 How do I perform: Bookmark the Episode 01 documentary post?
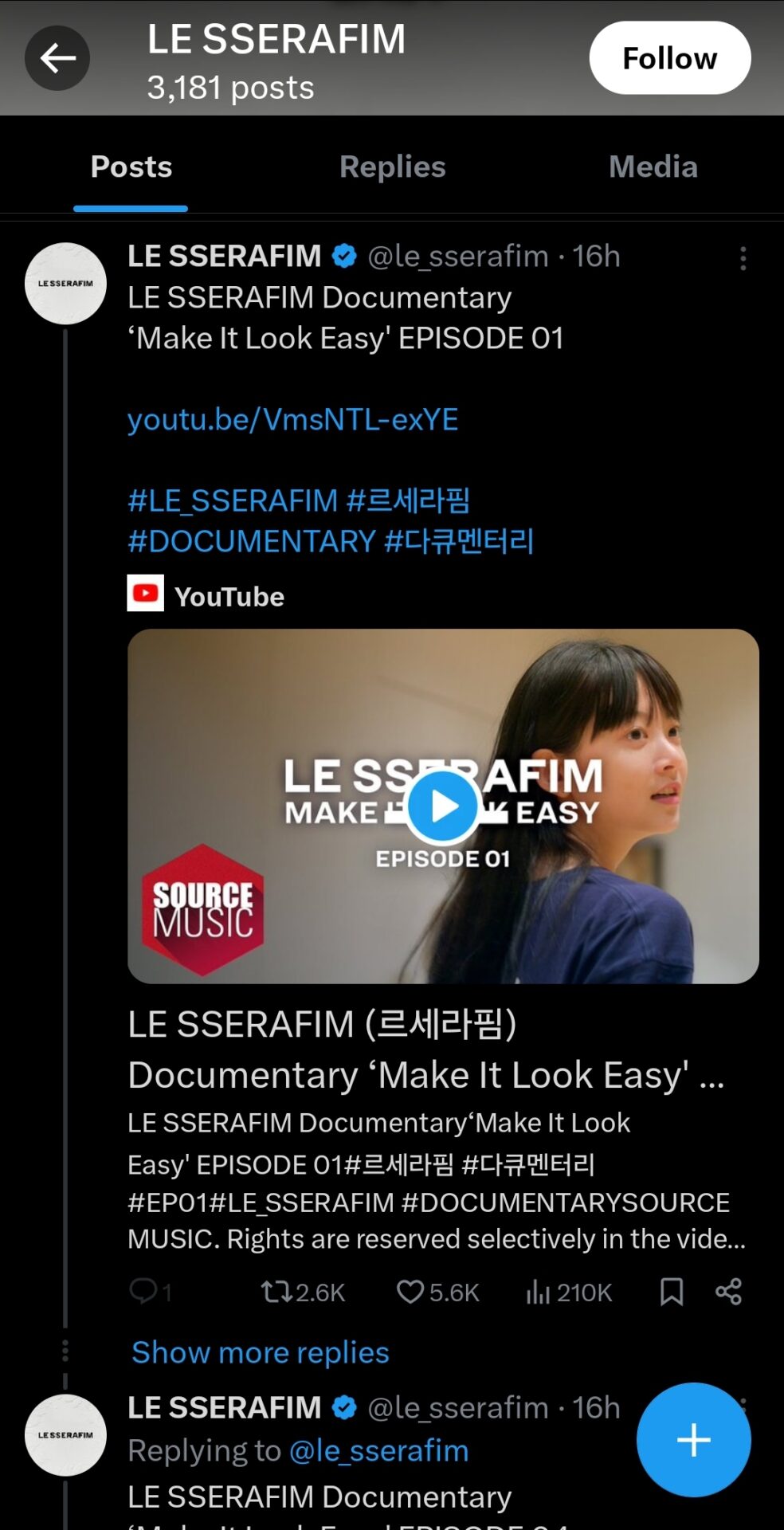672,1292
